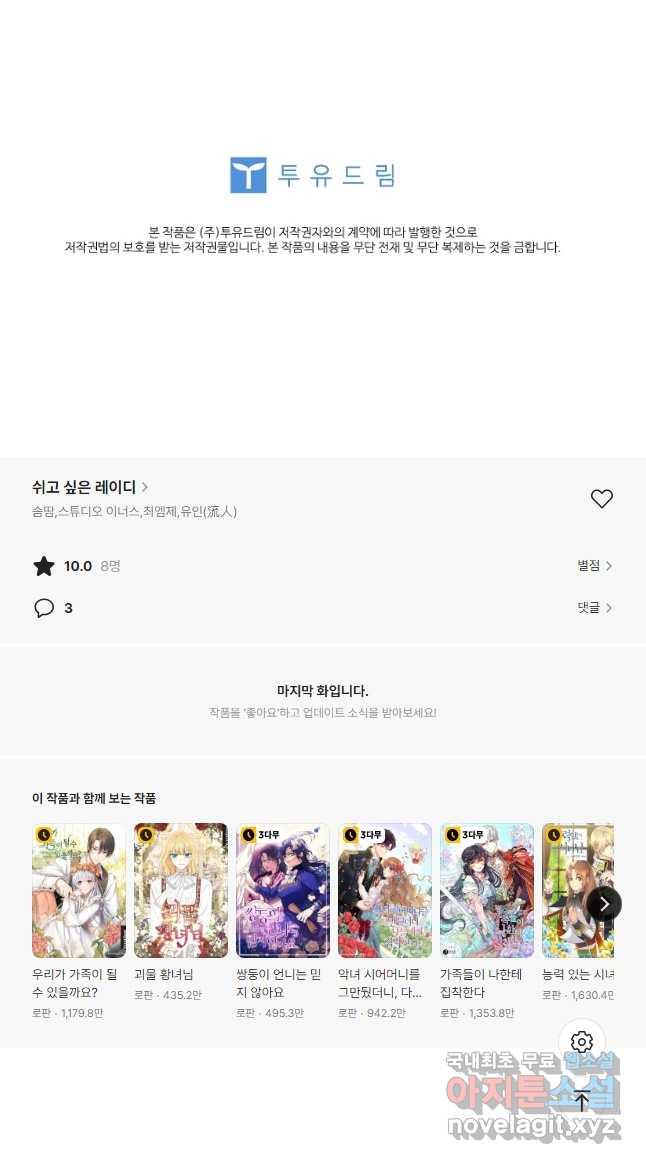Open the 별점 rating page
The image size is (646, 1164).
tap(594, 566)
